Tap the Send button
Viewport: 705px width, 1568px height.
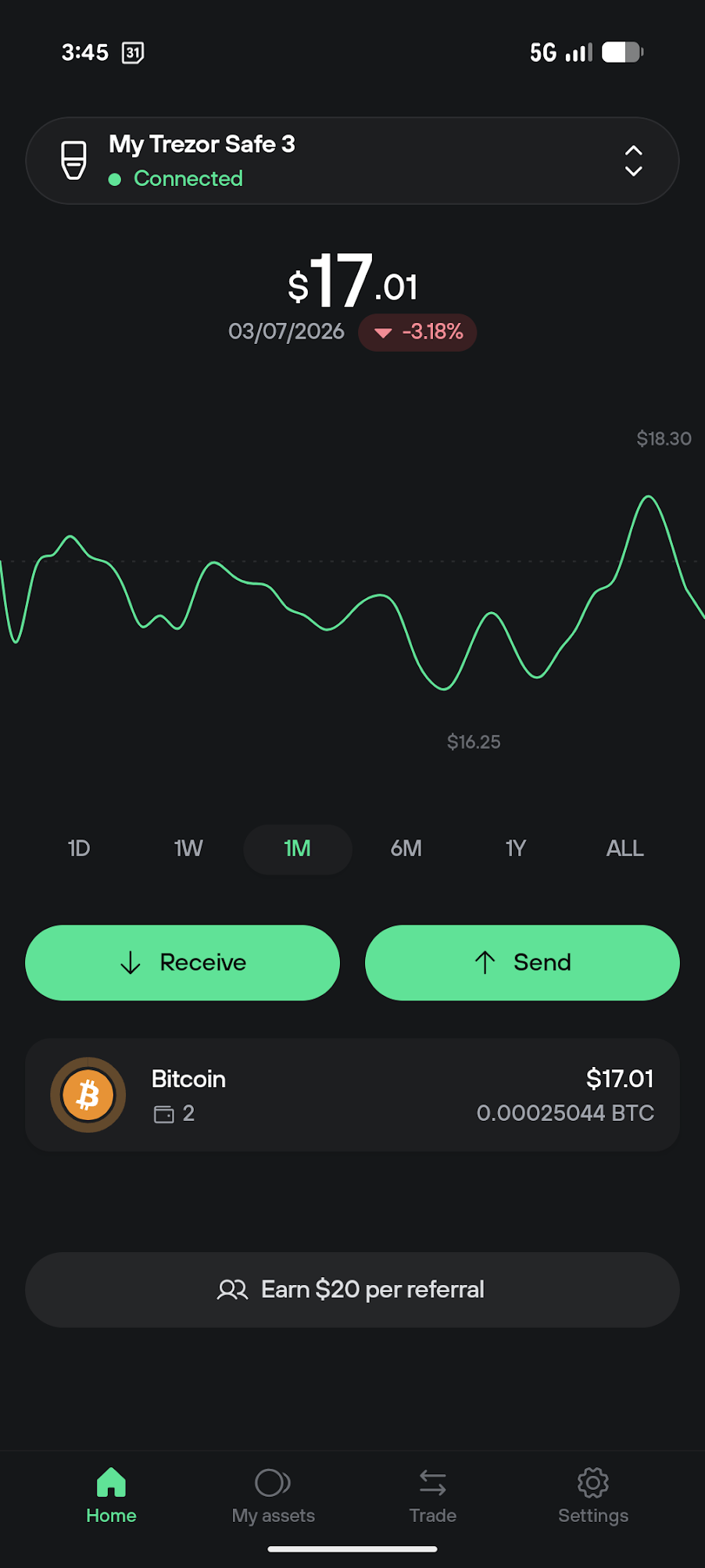click(522, 962)
